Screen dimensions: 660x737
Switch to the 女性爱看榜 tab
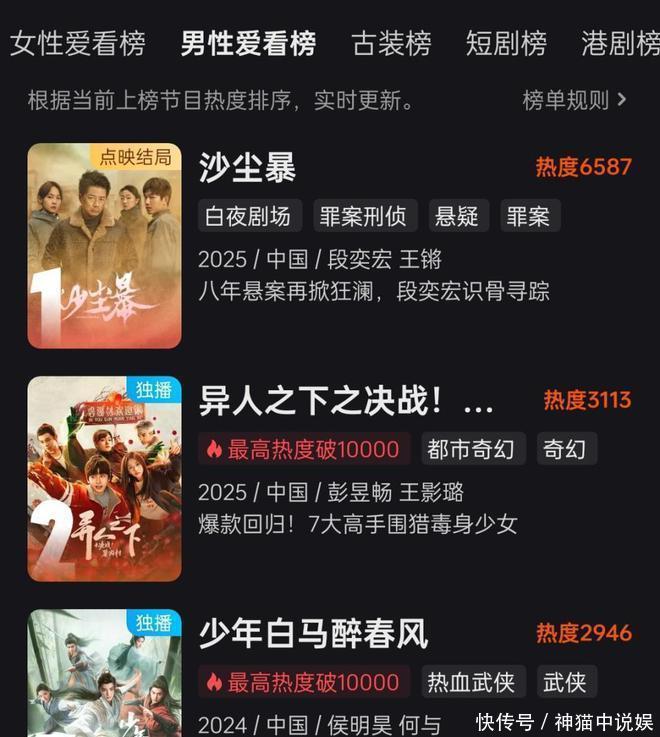(77, 44)
